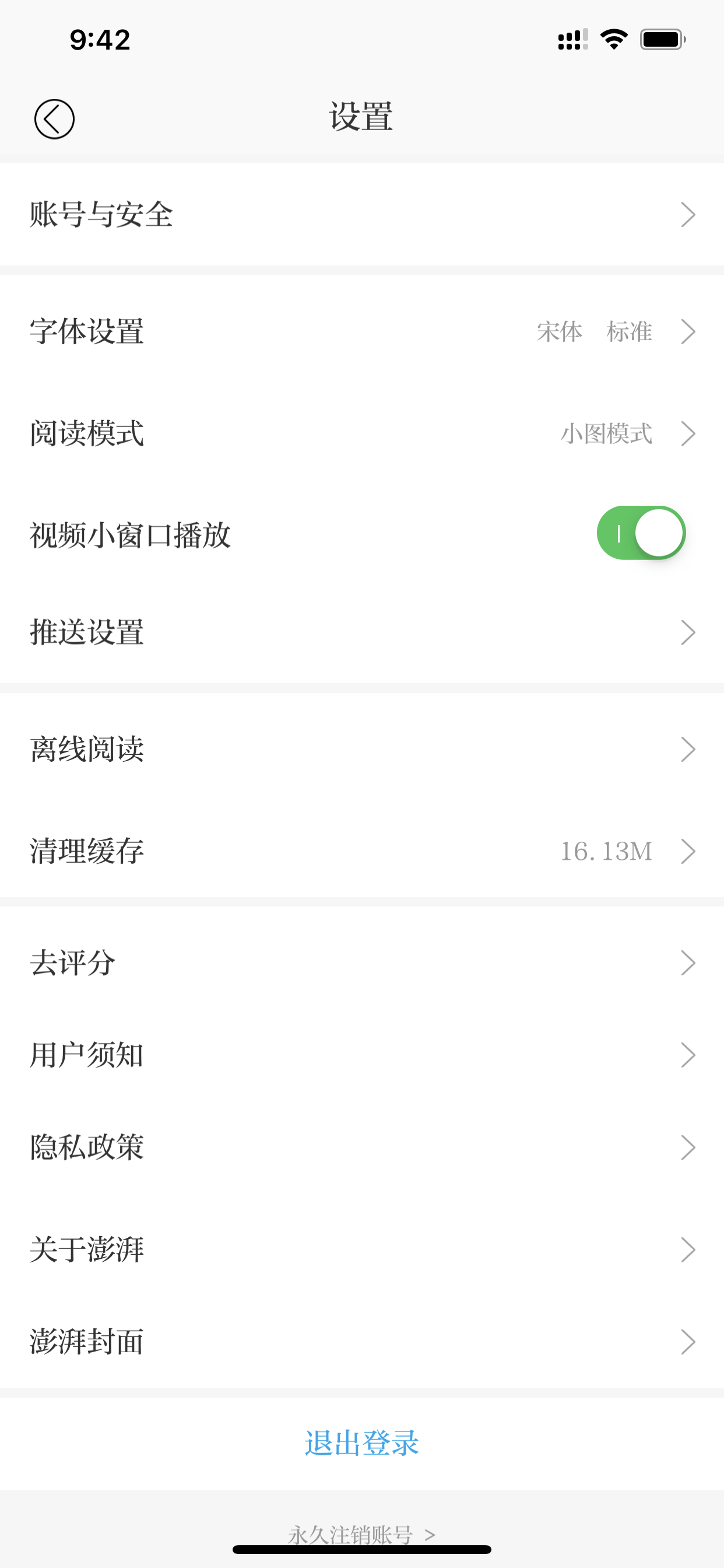The height and width of the screenshot is (1568, 724).
Task: Open 推送设置 push settings
Action: (362, 632)
